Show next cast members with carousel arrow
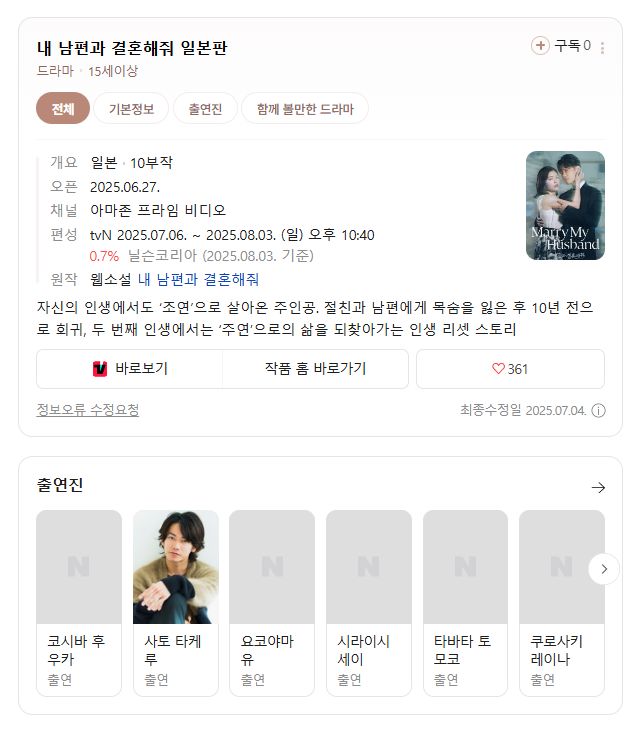This screenshot has width=639, height=733. (x=604, y=569)
